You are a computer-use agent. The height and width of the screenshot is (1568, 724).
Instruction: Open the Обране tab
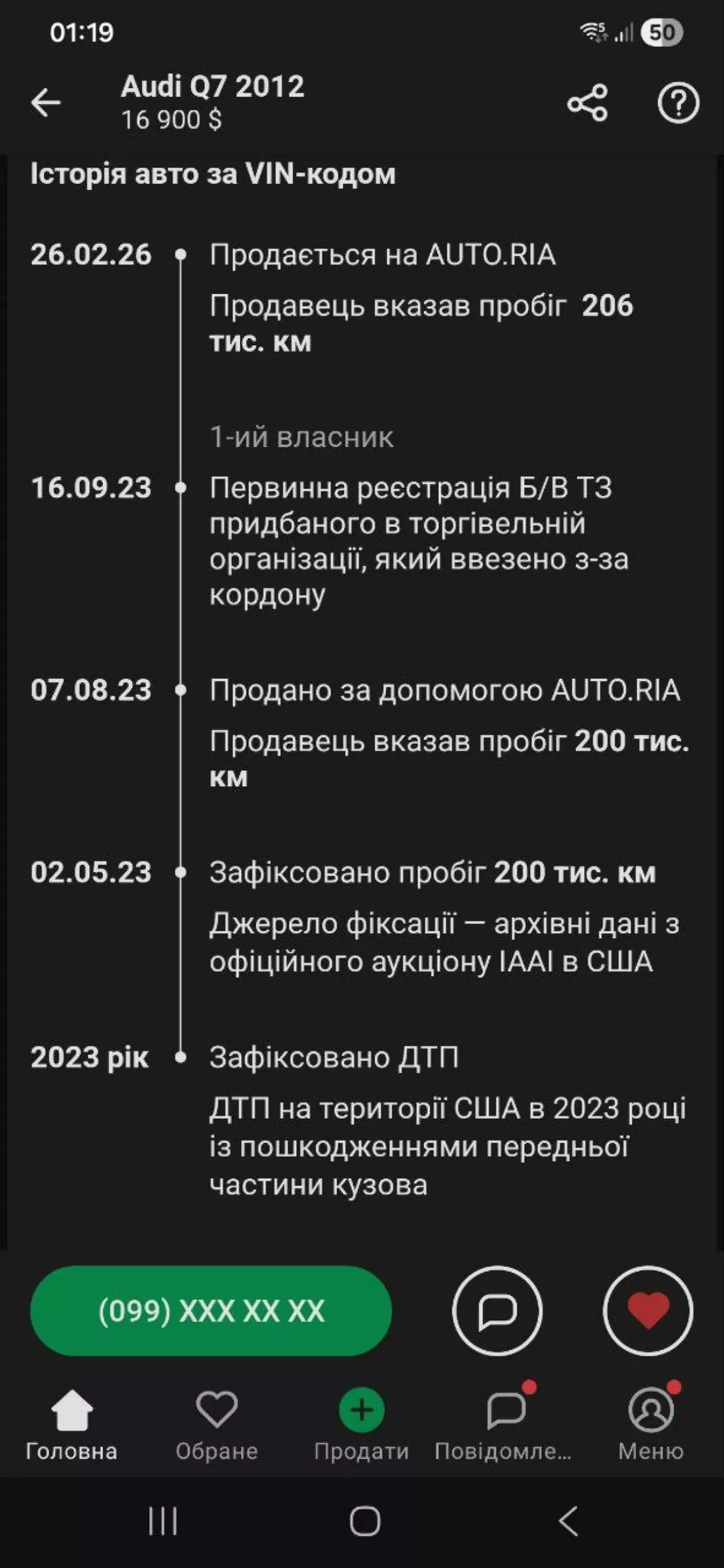click(x=217, y=1423)
